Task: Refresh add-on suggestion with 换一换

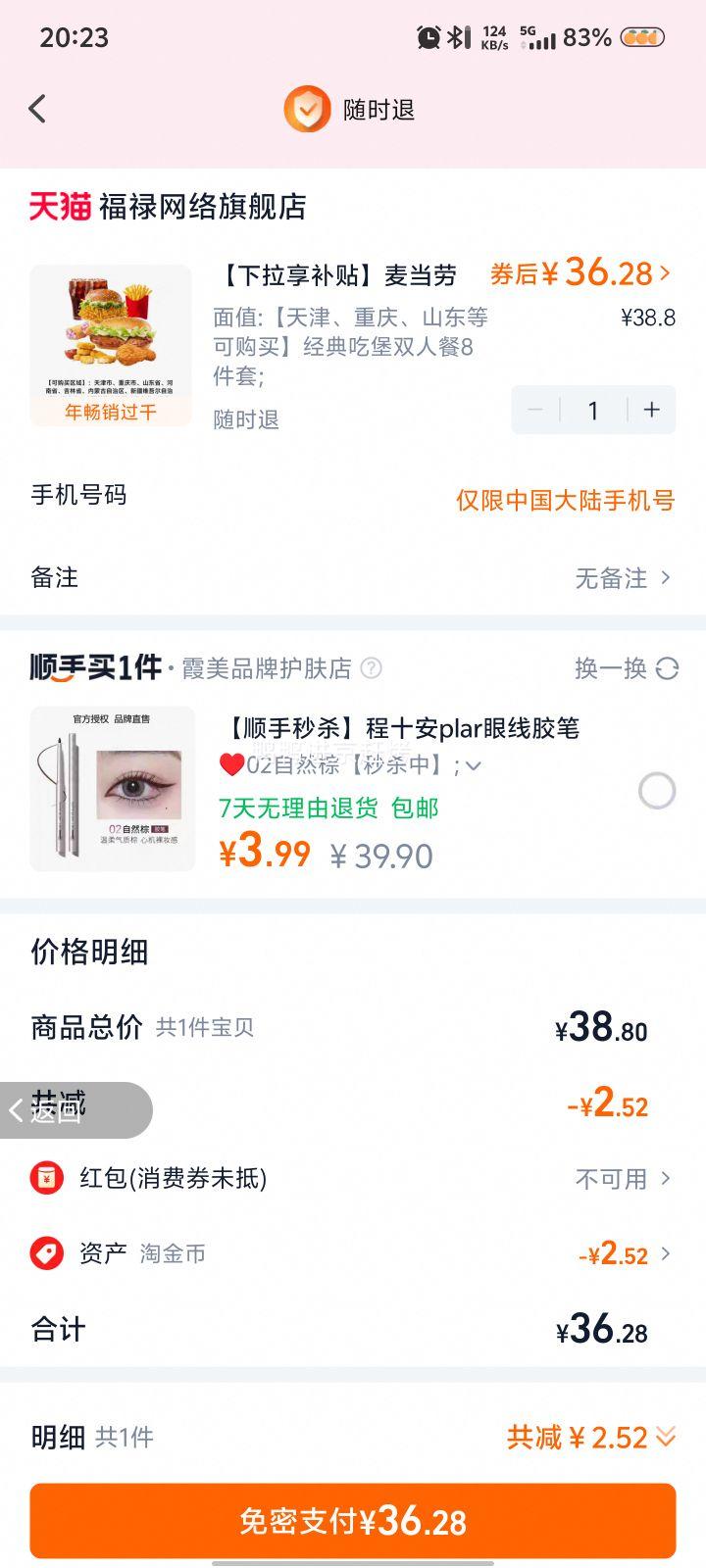Action: tap(627, 668)
